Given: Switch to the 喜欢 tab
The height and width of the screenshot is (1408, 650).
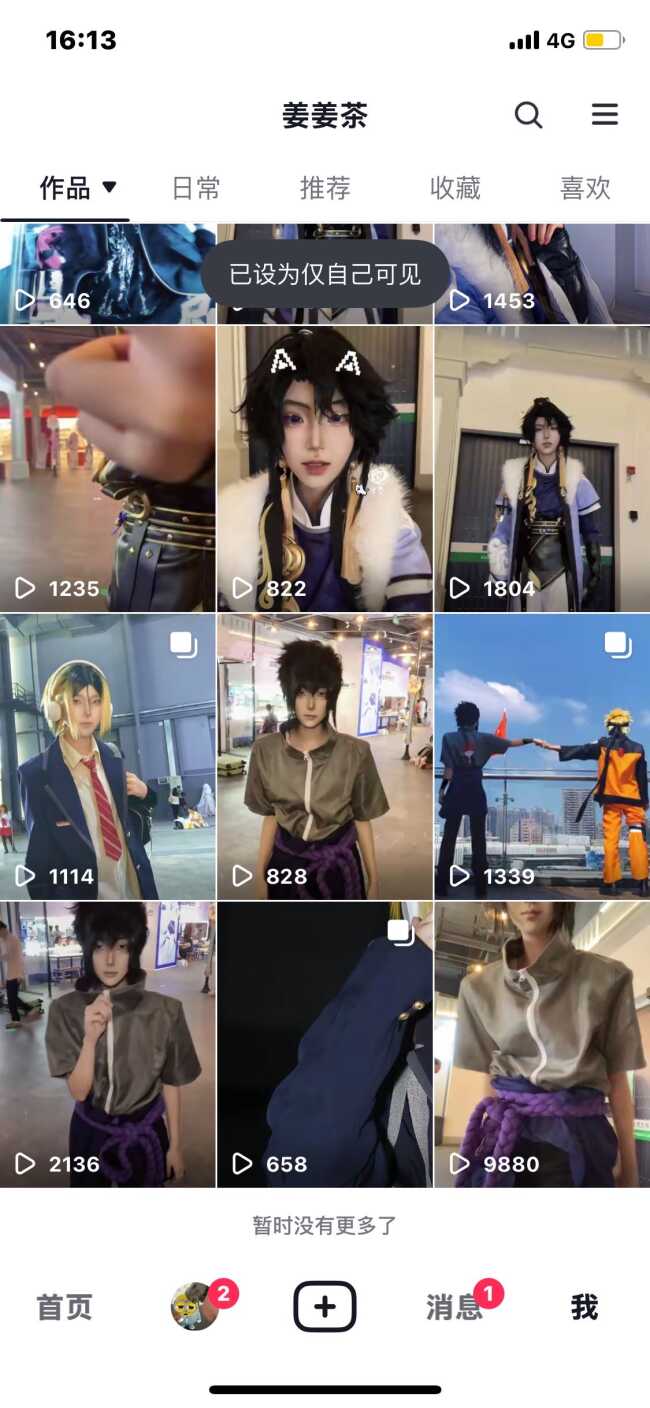Looking at the screenshot, I should pyautogui.click(x=585, y=188).
